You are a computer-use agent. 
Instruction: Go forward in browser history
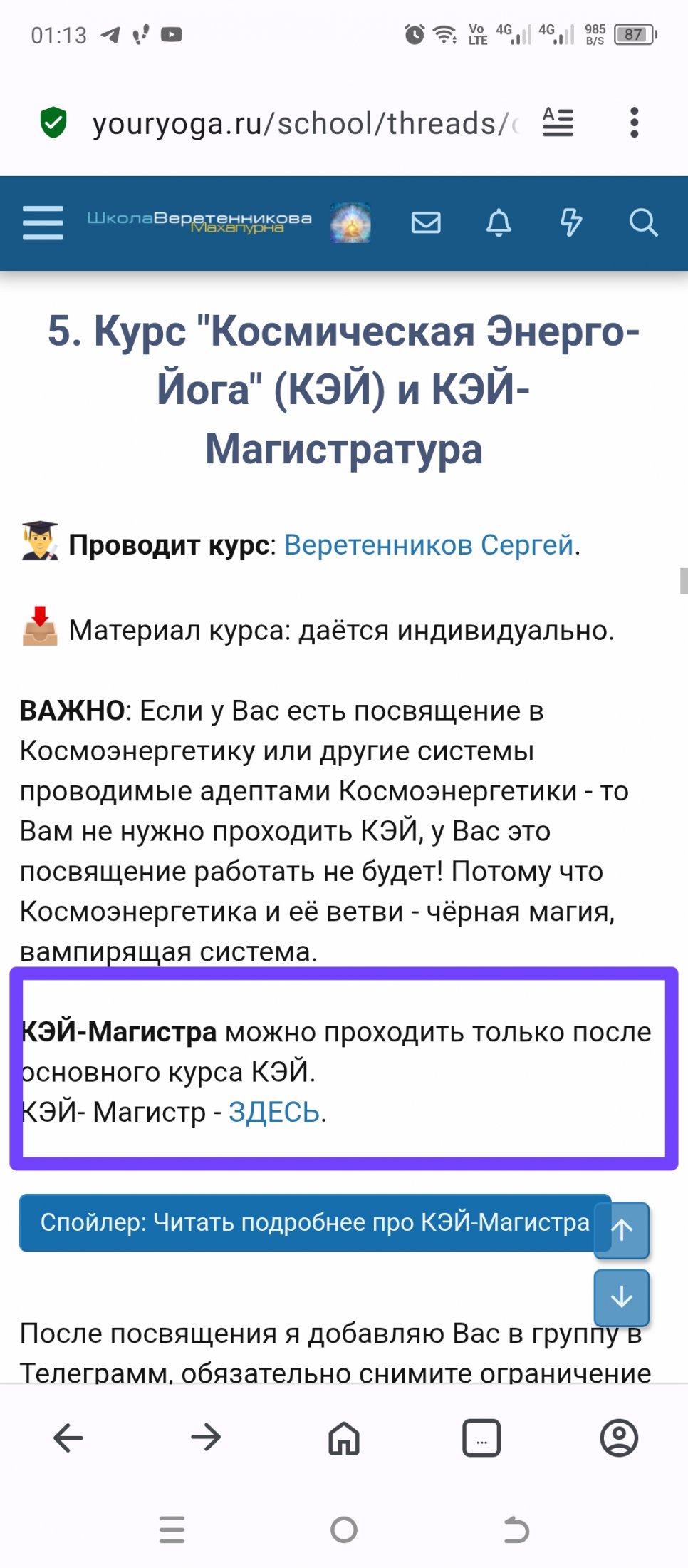pos(207,1438)
